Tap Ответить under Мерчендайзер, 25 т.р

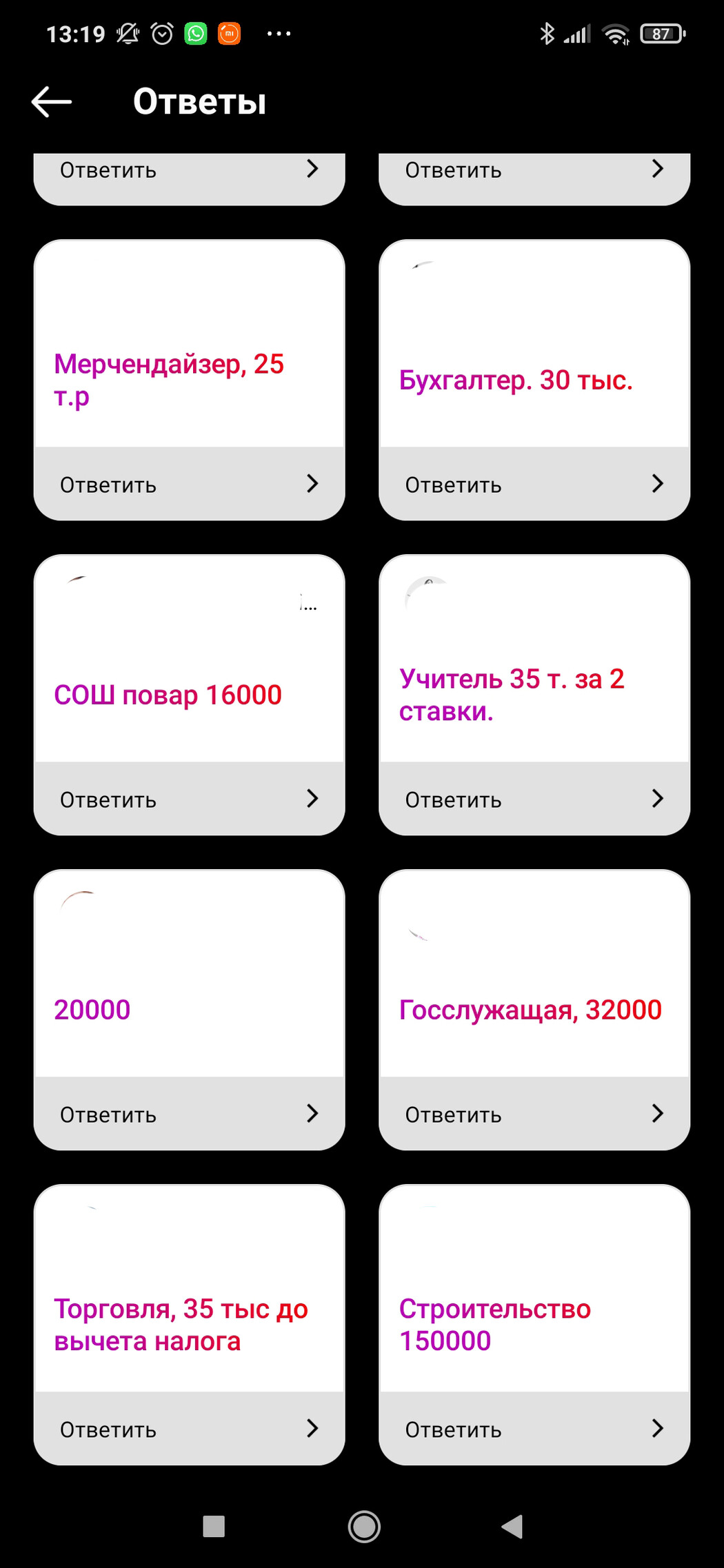[189, 484]
